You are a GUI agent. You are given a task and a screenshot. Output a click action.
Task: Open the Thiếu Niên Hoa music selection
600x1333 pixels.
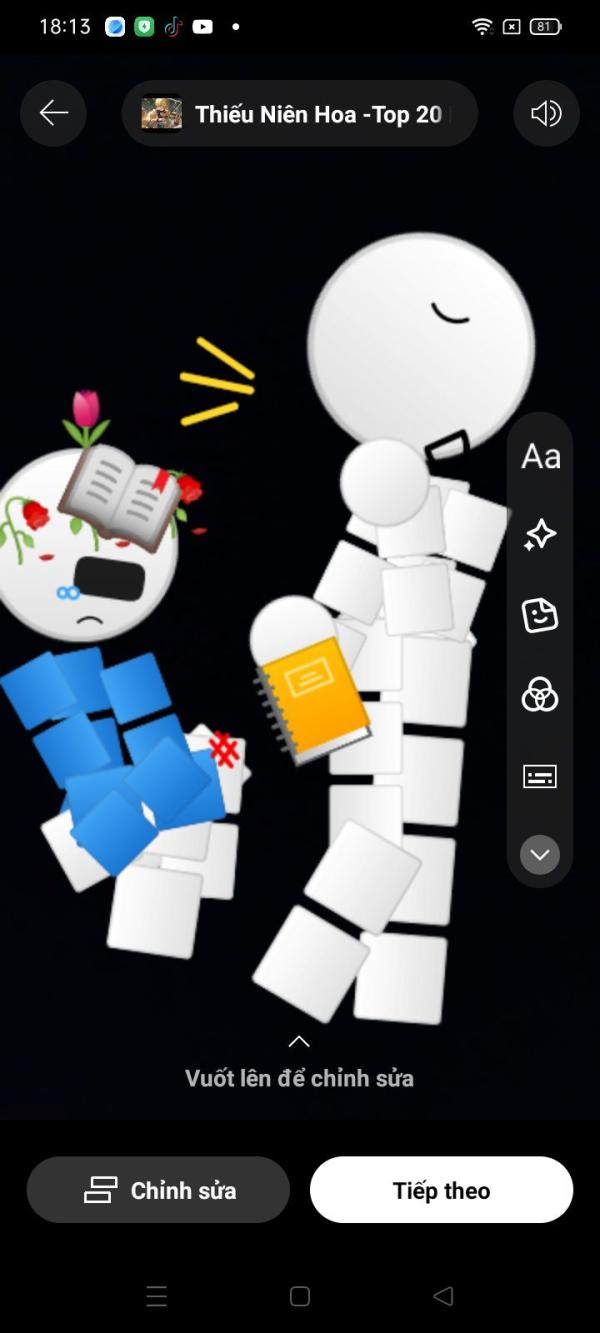tap(300, 114)
